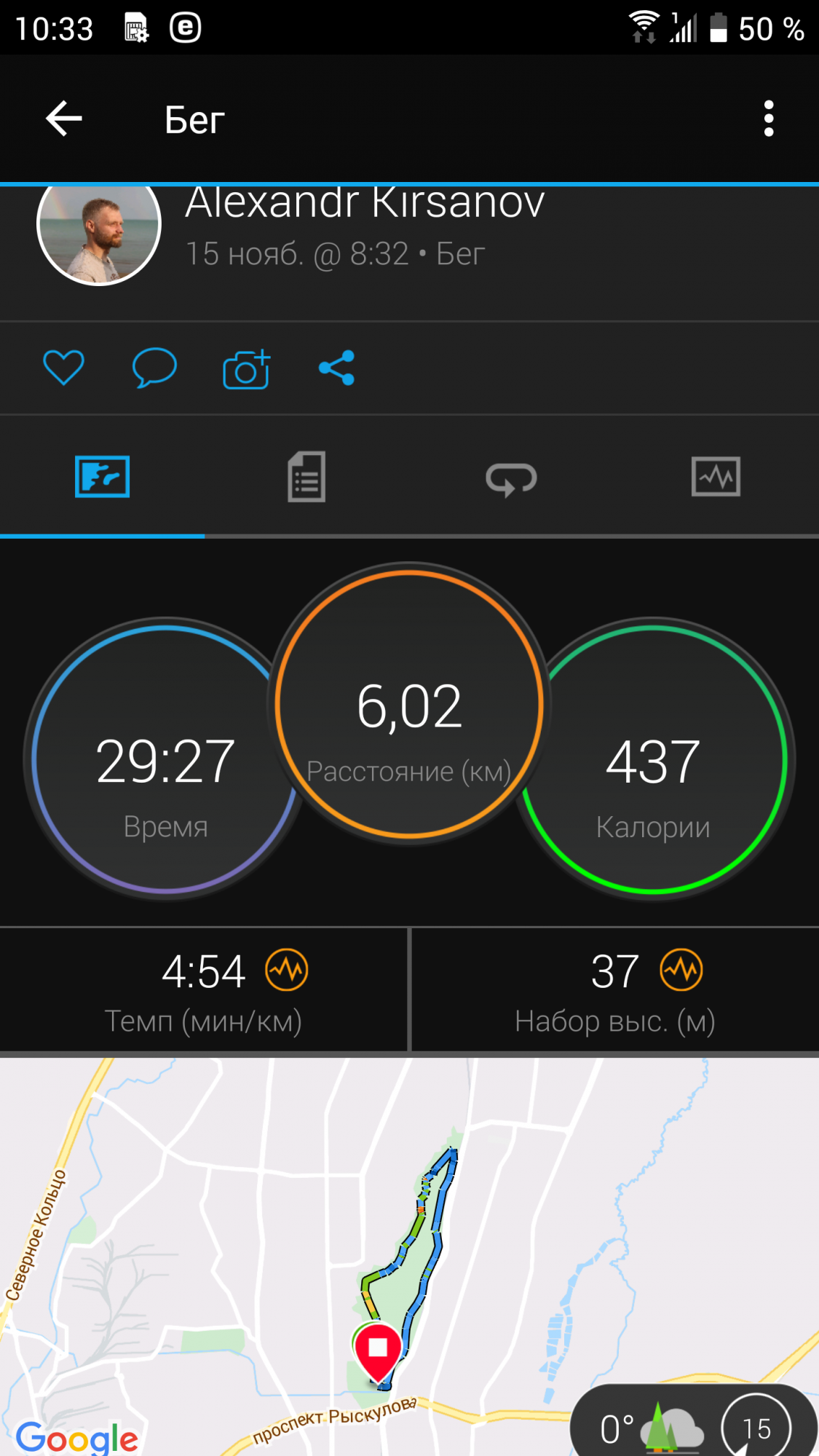
Task: Switch to the overview map tab
Action: (x=102, y=477)
